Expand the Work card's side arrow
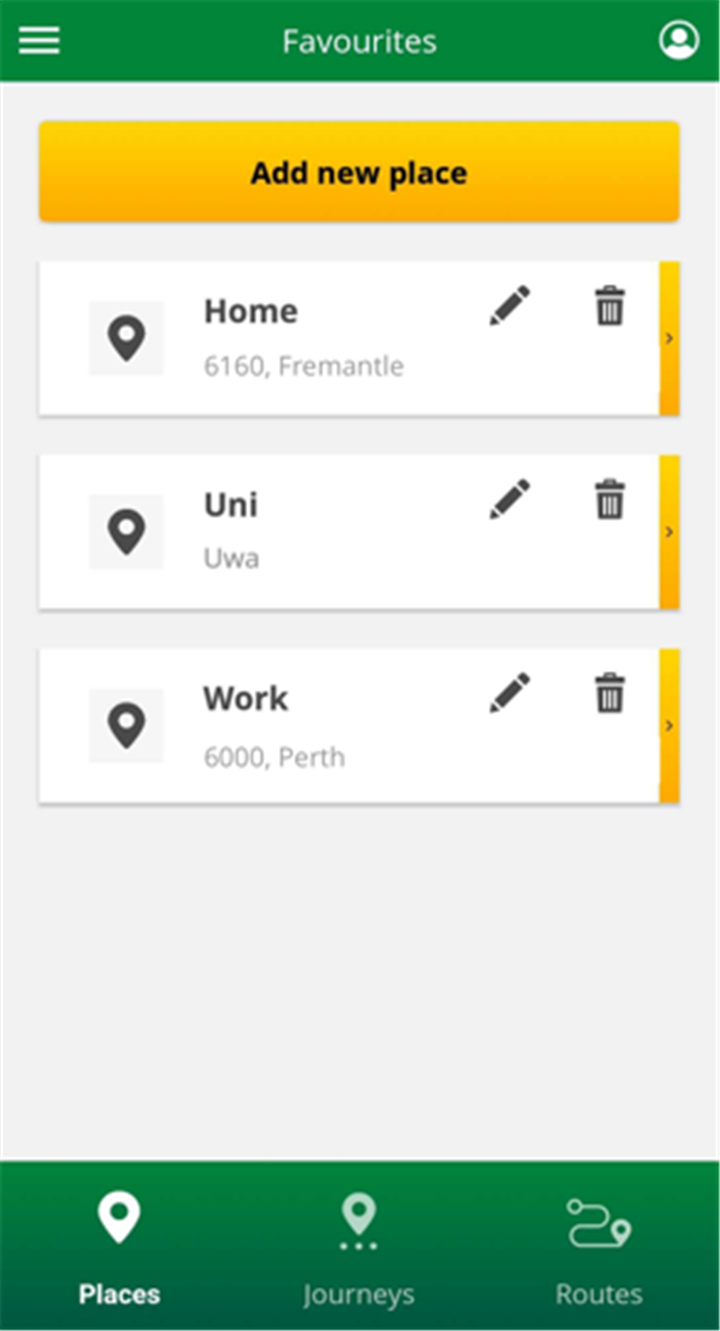Image resolution: width=720 pixels, height=1331 pixels. pos(669,726)
